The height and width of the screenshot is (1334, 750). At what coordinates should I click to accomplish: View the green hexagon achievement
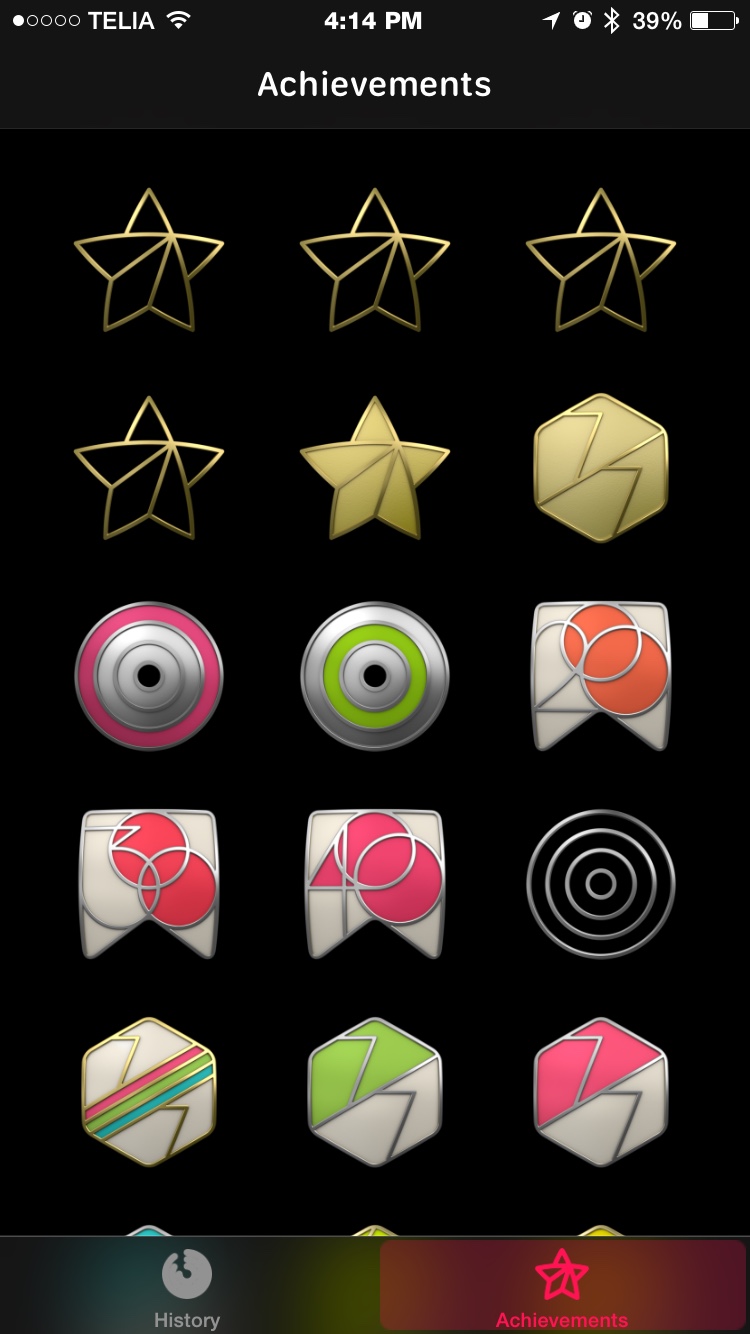pyautogui.click(x=374, y=1092)
